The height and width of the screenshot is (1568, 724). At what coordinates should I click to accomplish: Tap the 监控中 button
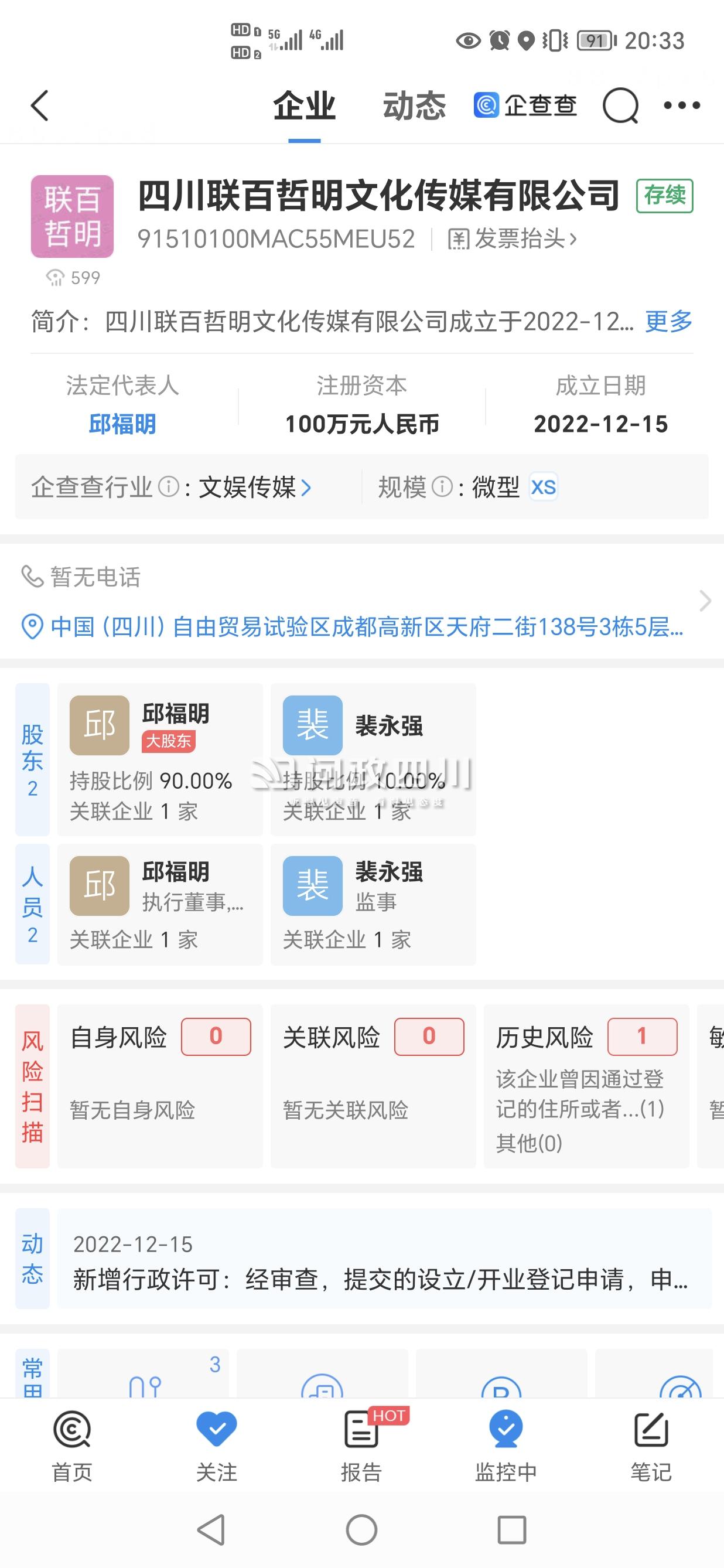(x=506, y=1446)
